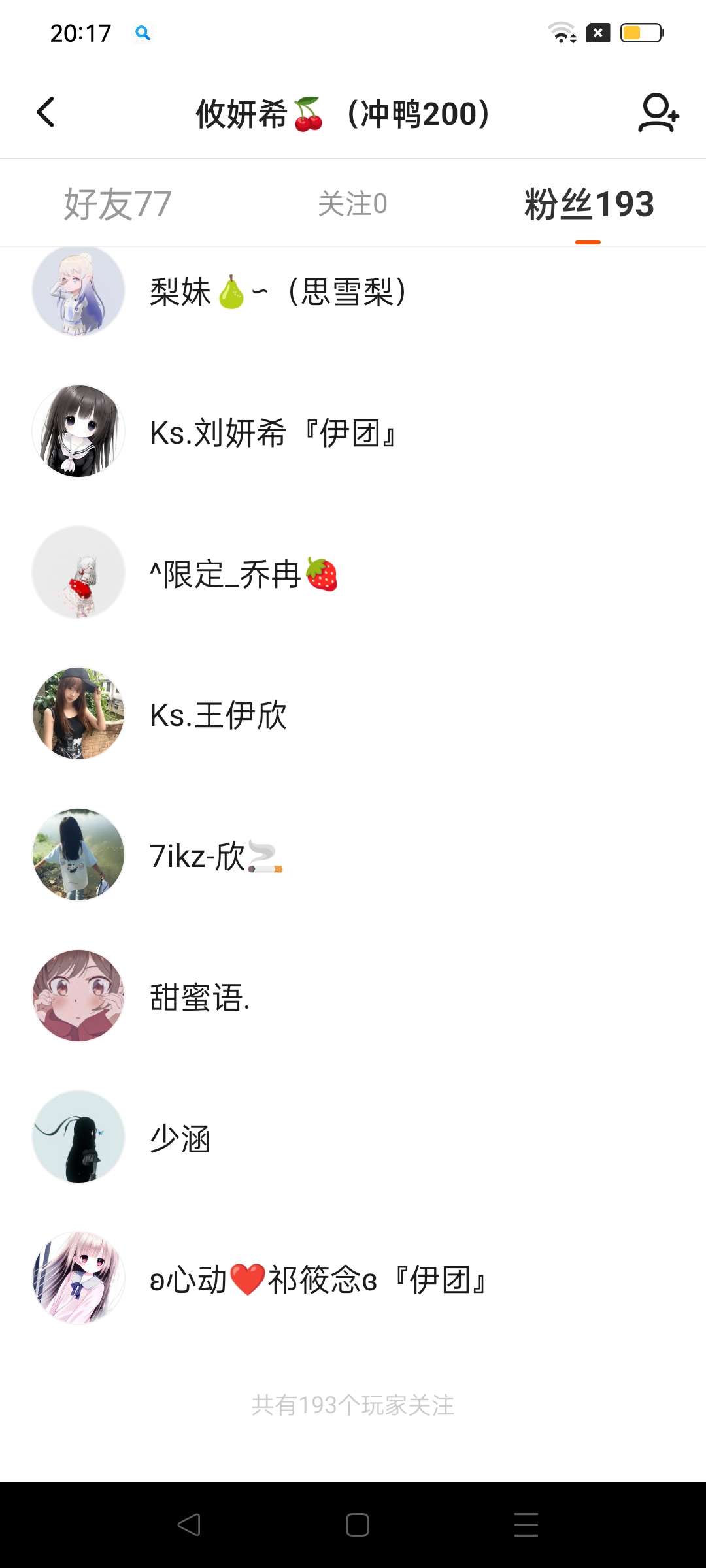
Task: View 少涵's profile
Action: coord(180,1138)
